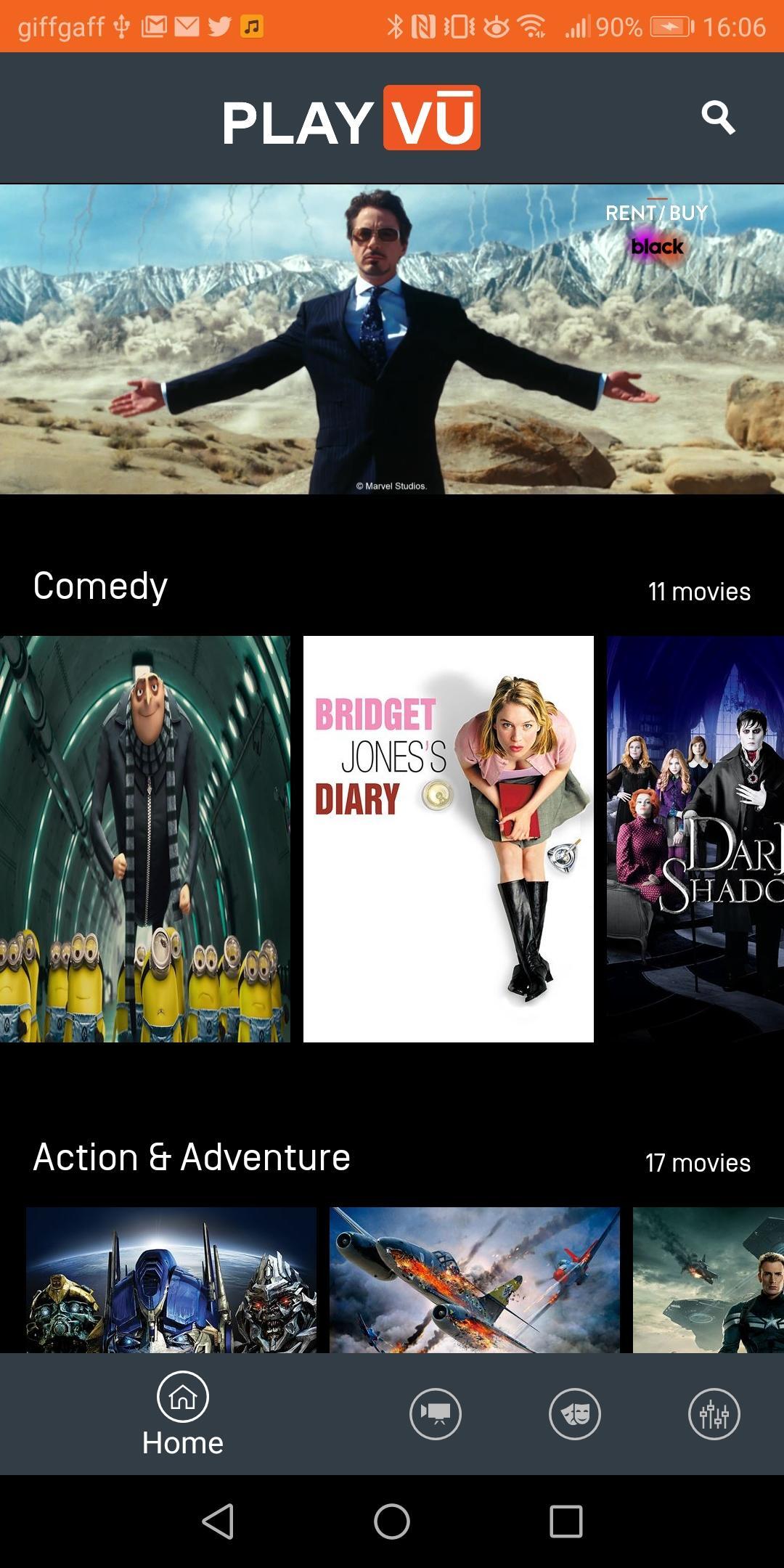View all 11 Comedy movies

(x=698, y=592)
